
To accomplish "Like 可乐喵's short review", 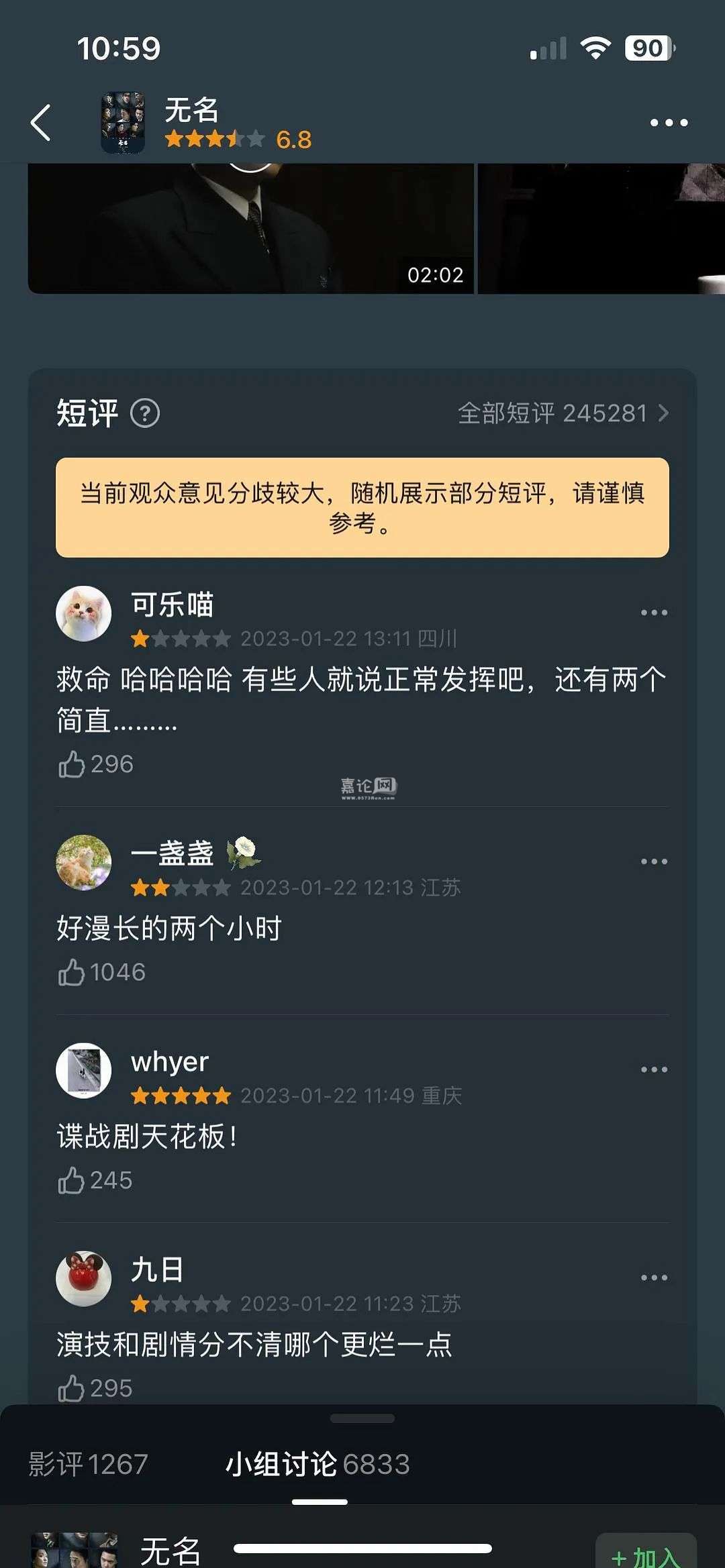I will pyautogui.click(x=72, y=764).
